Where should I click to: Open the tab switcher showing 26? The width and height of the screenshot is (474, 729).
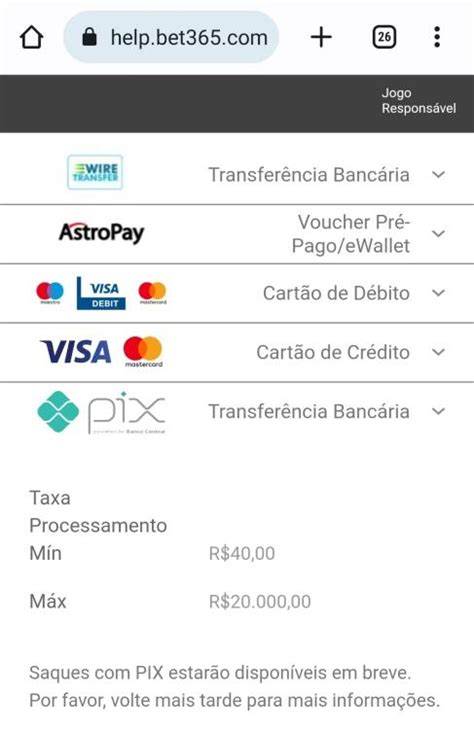384,37
